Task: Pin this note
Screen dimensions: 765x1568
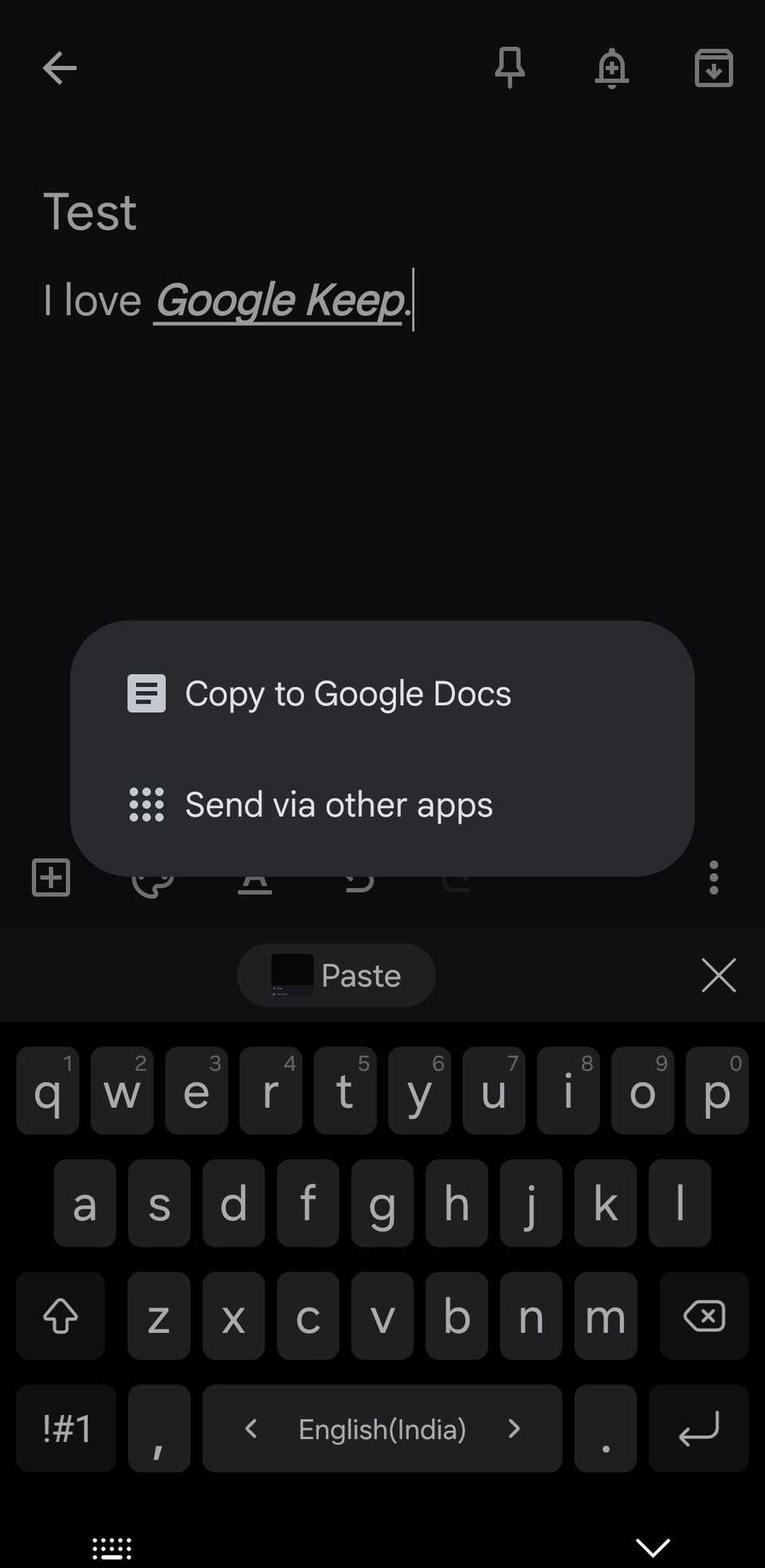Action: [511, 68]
